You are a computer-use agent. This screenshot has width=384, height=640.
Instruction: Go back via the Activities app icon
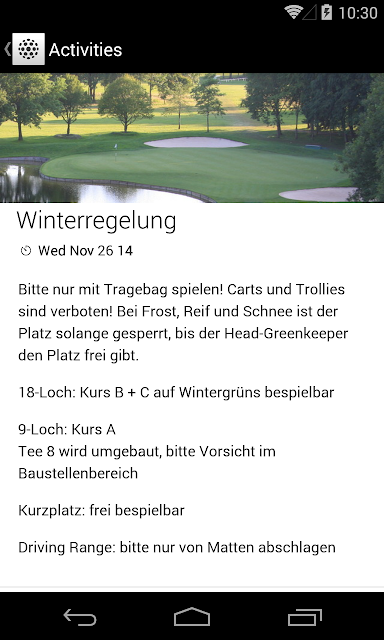29,49
